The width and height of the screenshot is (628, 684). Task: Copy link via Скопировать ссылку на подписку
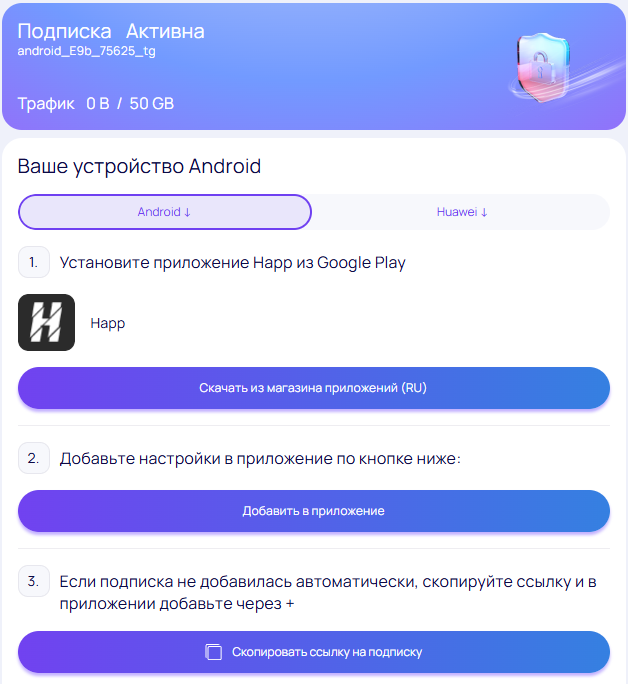pos(313,652)
